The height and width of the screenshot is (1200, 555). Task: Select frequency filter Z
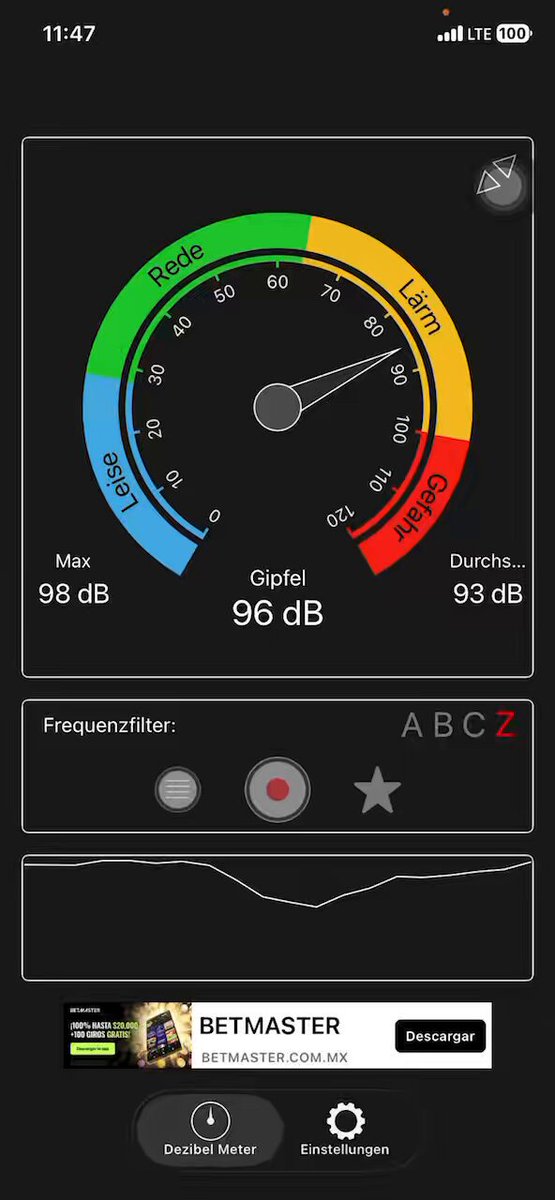(505, 726)
